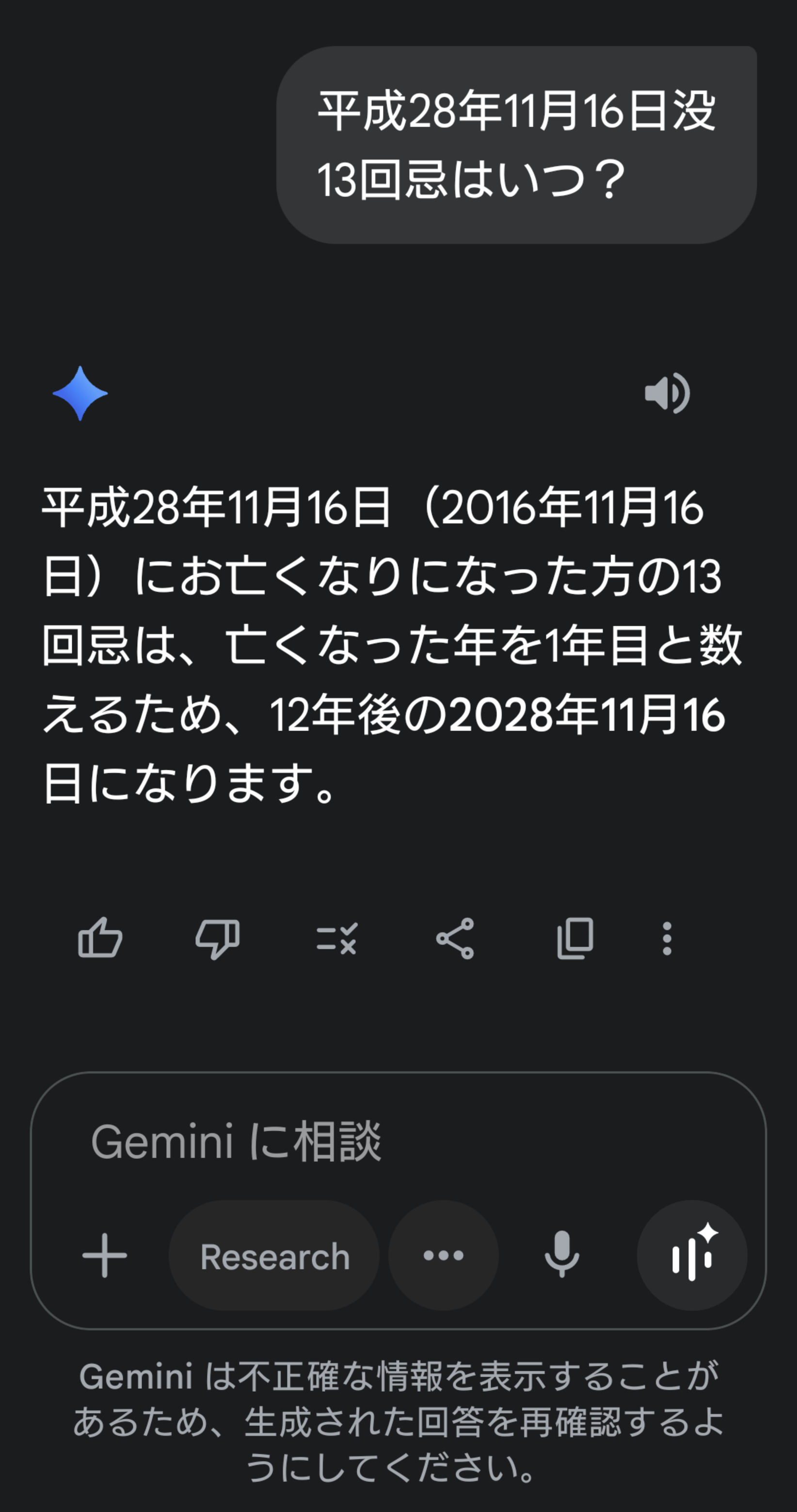797x1512 pixels.
Task: Give the response a thumbs down
Action: (x=218, y=938)
